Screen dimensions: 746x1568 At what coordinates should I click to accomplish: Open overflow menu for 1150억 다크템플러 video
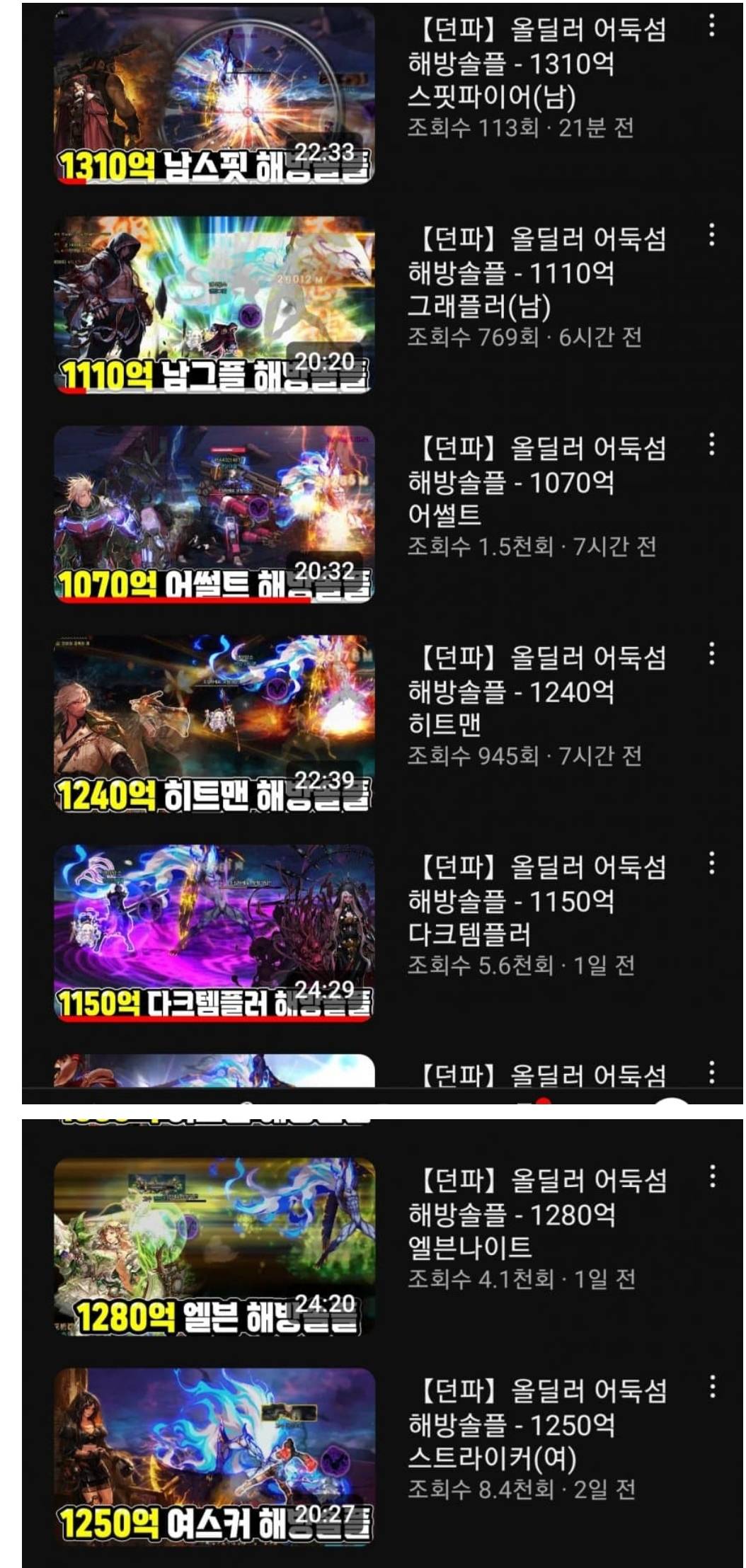point(711,863)
